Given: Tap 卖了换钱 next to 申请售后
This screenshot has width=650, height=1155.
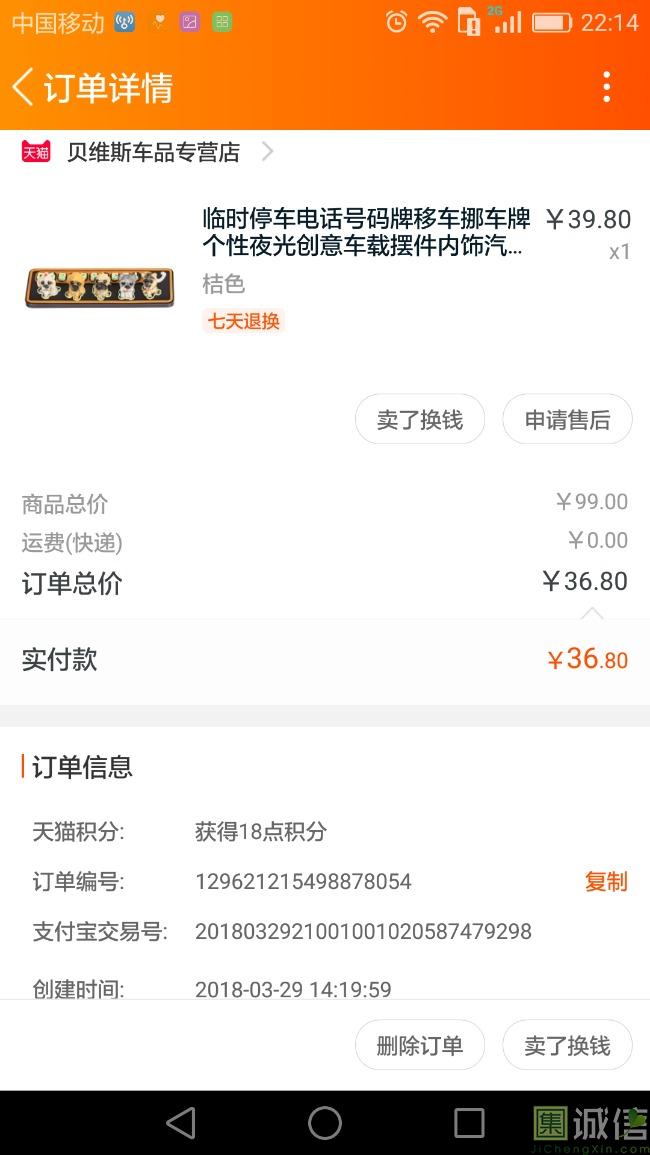Looking at the screenshot, I should pyautogui.click(x=419, y=420).
